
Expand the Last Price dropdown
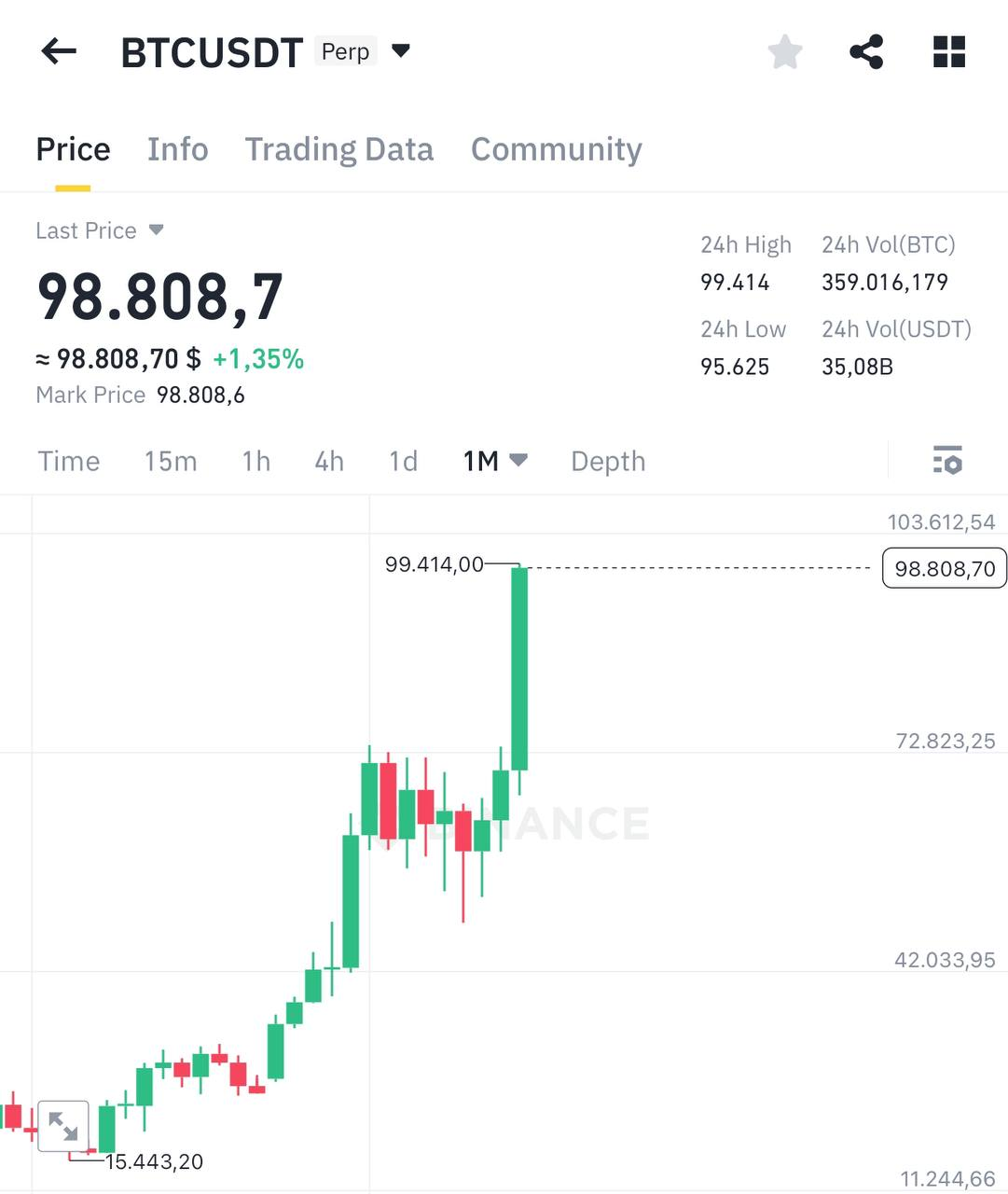pos(156,230)
